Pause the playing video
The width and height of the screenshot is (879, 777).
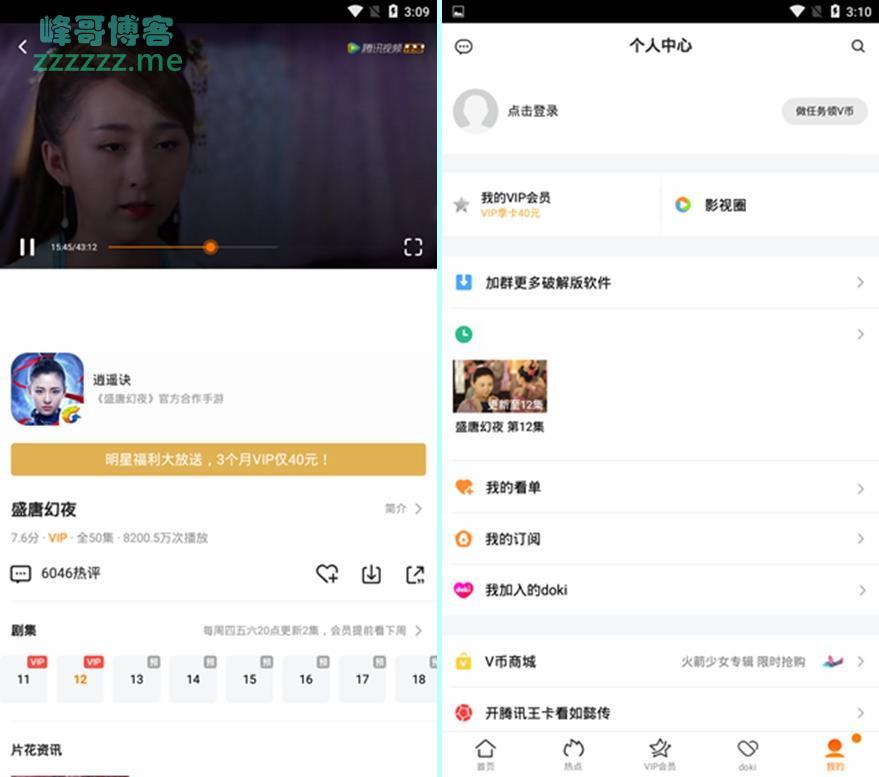(x=27, y=246)
